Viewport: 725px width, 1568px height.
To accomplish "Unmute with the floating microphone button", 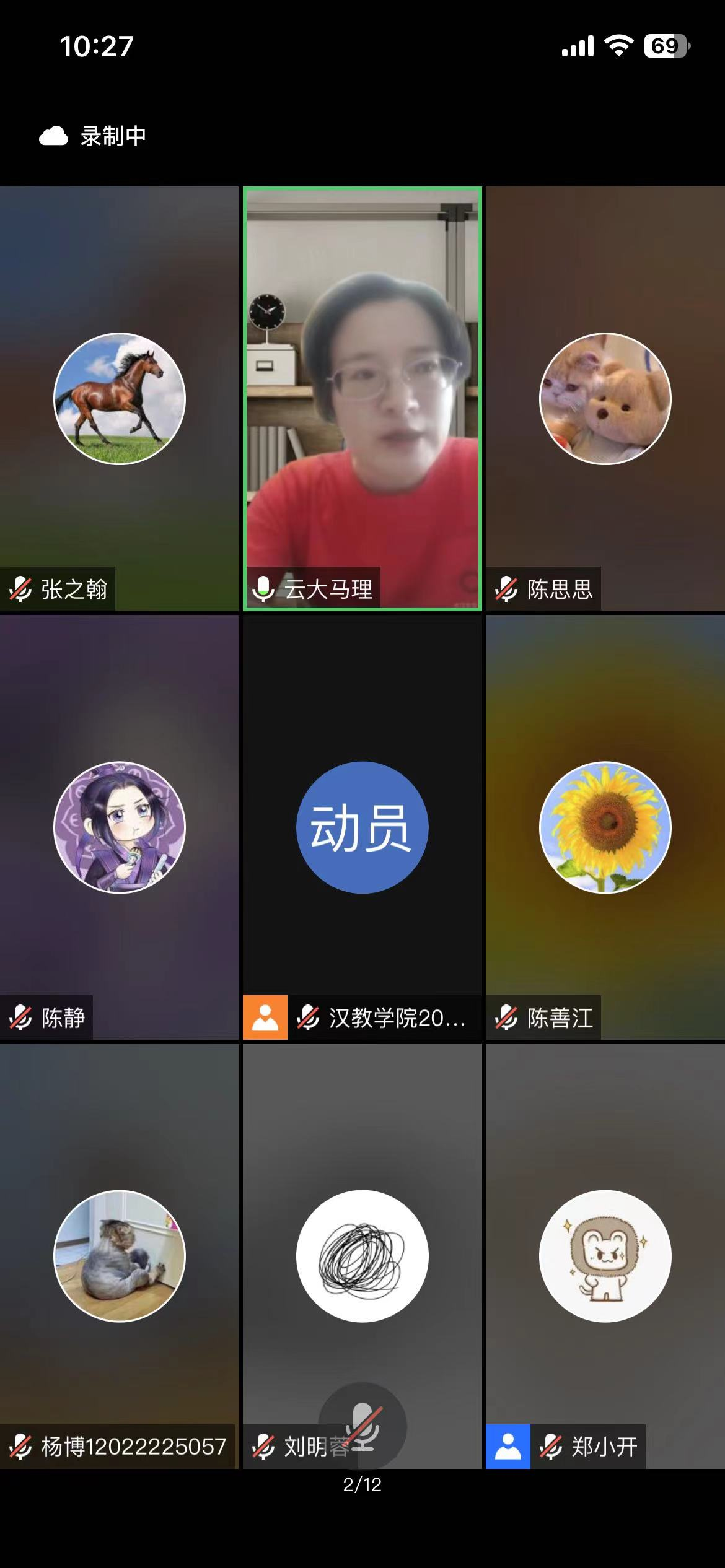I will (x=363, y=1426).
